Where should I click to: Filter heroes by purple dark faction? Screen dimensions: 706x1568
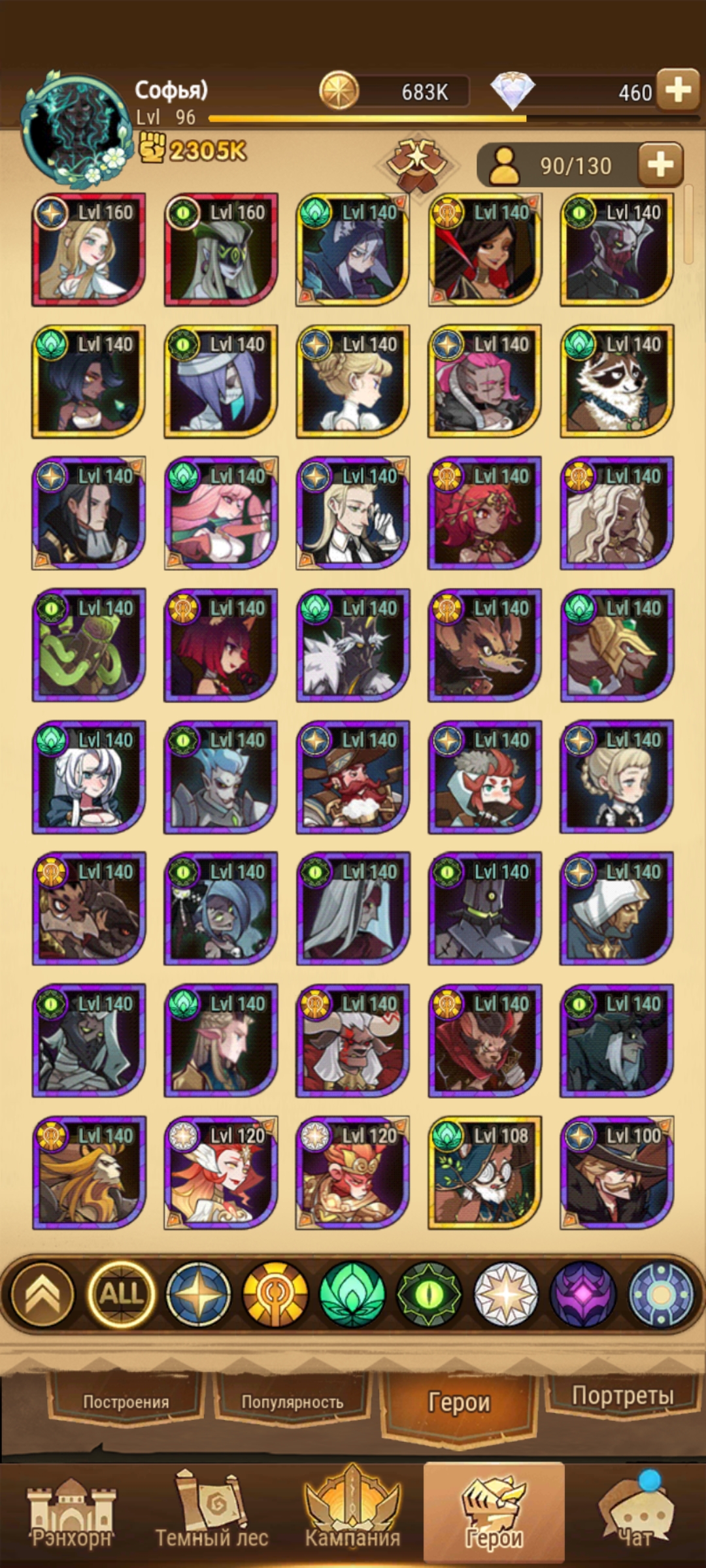pyautogui.click(x=583, y=1294)
